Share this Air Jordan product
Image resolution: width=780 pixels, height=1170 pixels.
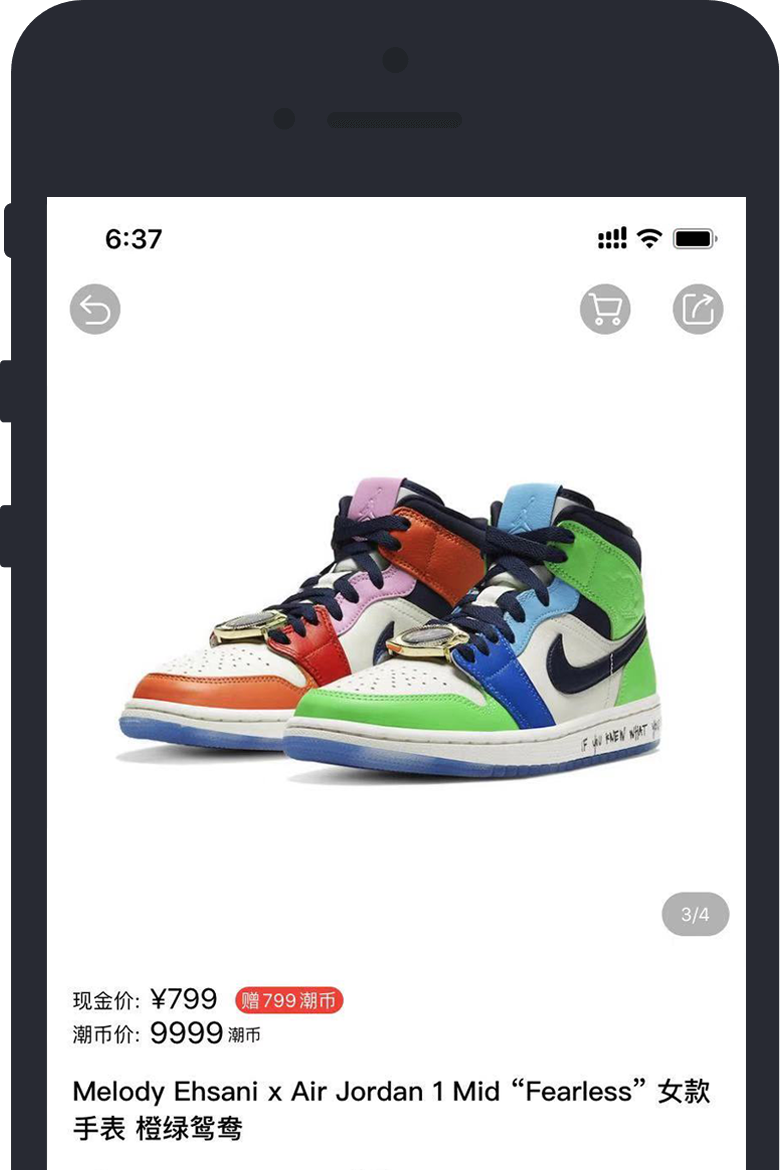tap(697, 309)
